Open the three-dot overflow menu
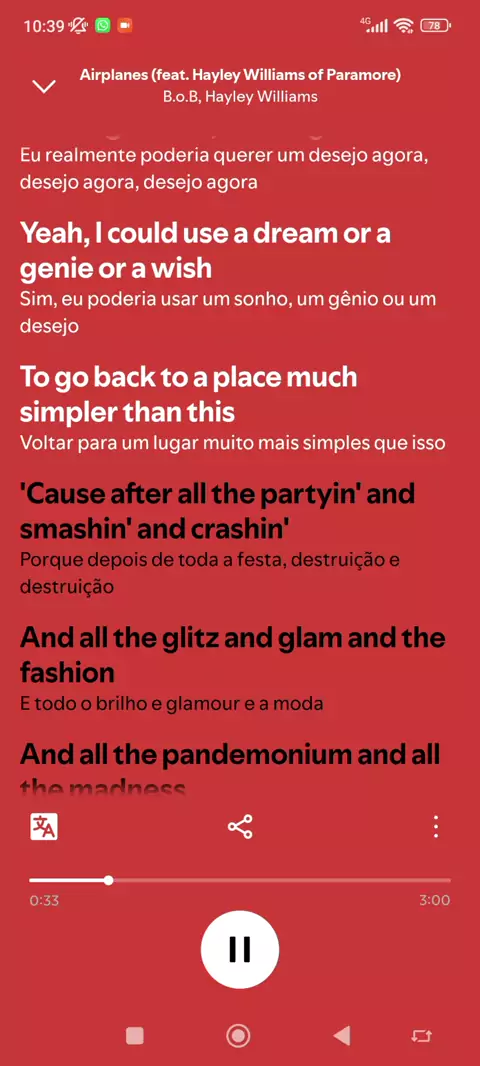 coord(436,827)
